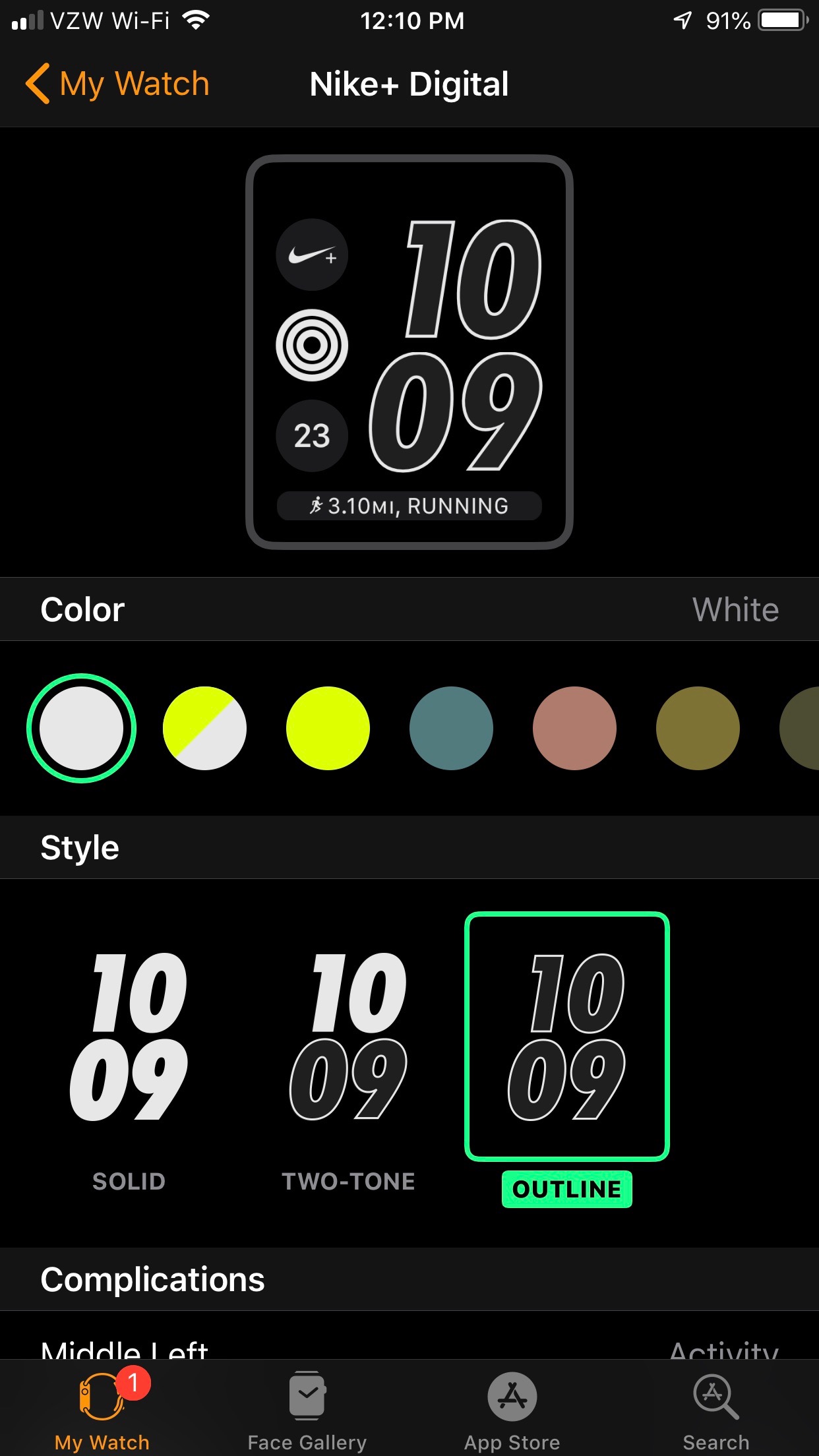
Task: Select the teal blue color swatch
Action: [x=451, y=728]
